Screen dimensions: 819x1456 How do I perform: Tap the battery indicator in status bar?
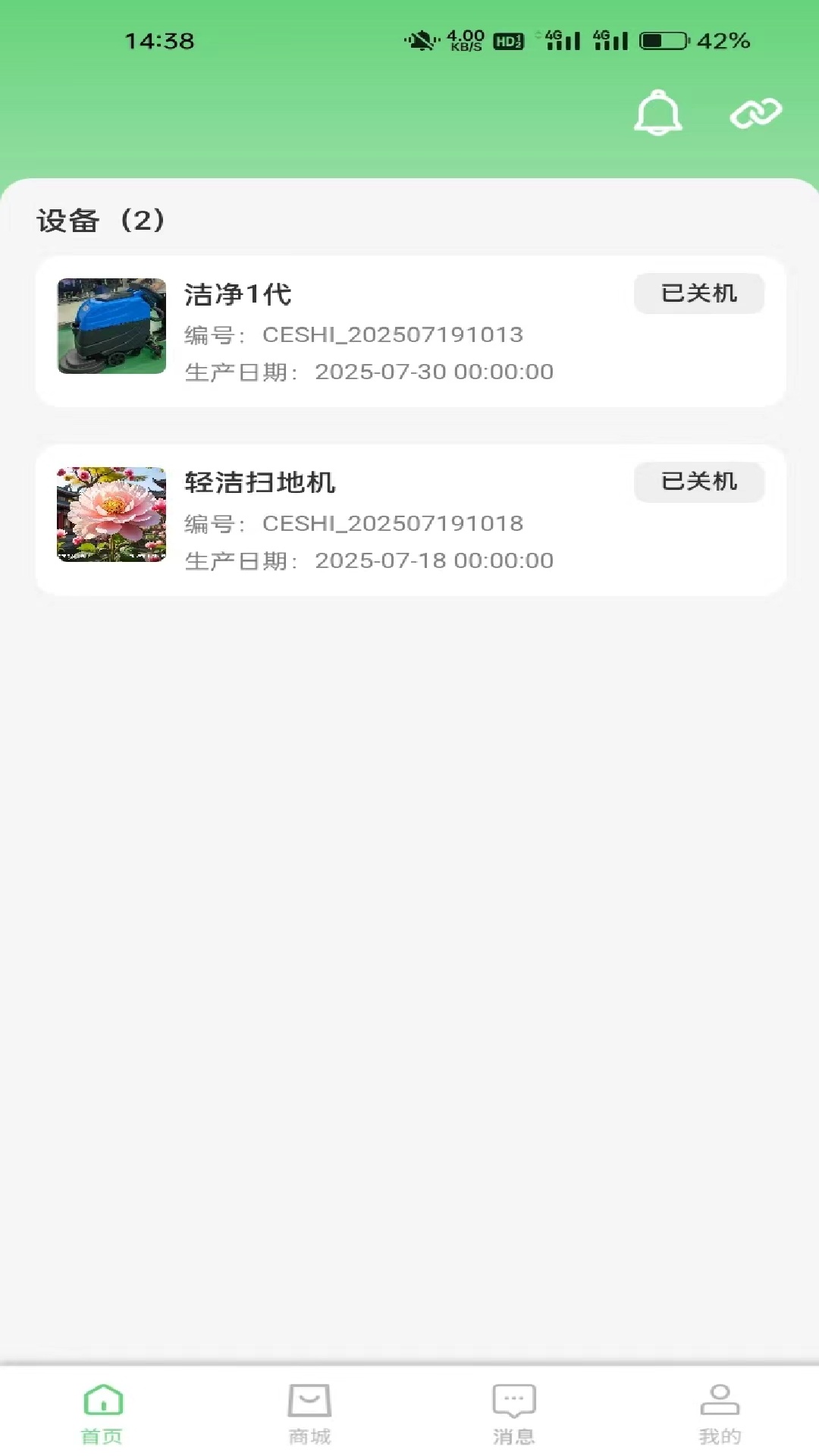pyautogui.click(x=662, y=42)
